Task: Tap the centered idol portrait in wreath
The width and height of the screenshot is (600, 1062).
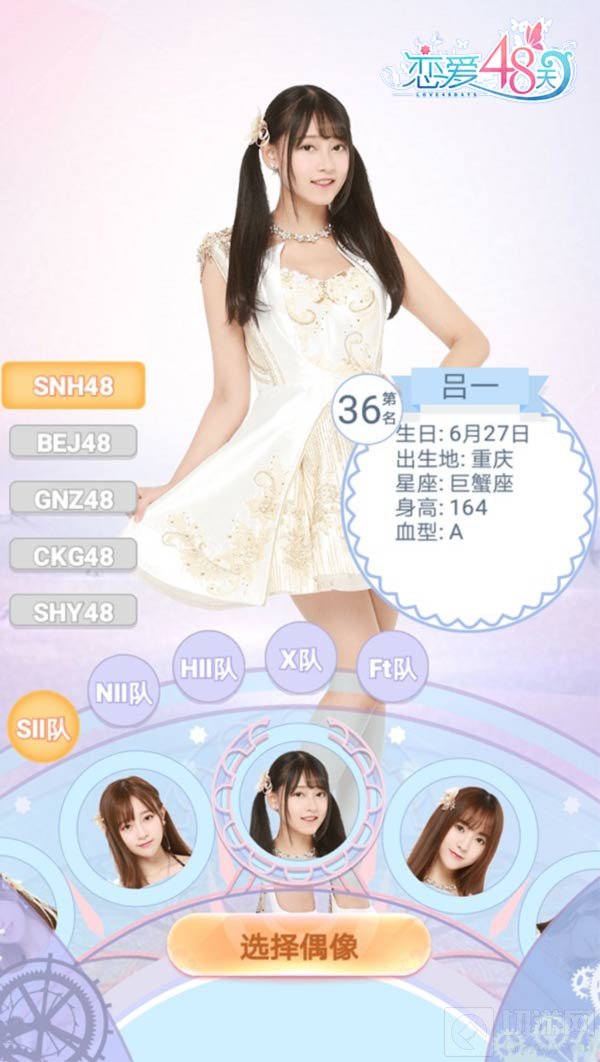Action: (298, 808)
